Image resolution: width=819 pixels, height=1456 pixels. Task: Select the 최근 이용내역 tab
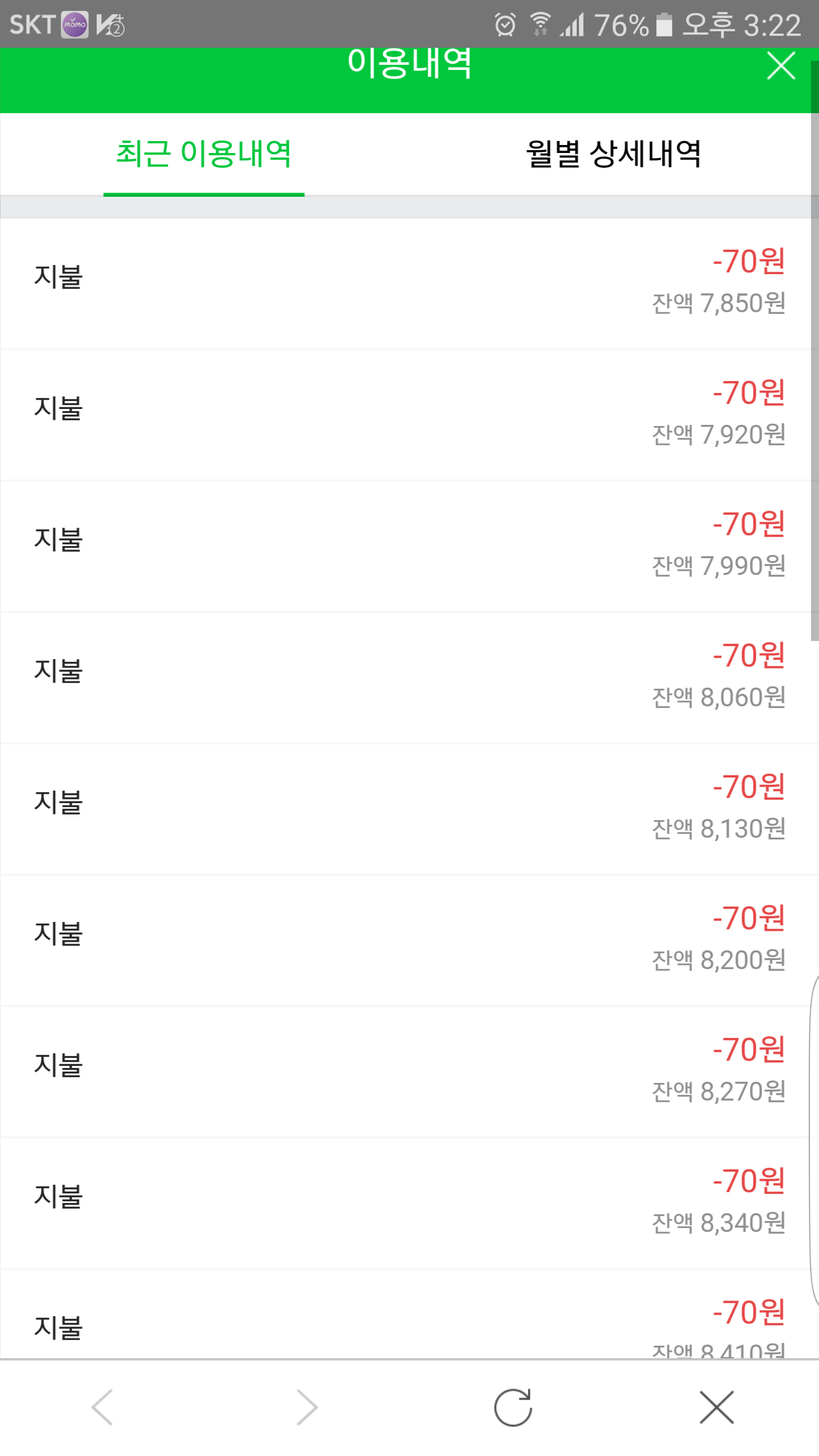click(x=204, y=154)
